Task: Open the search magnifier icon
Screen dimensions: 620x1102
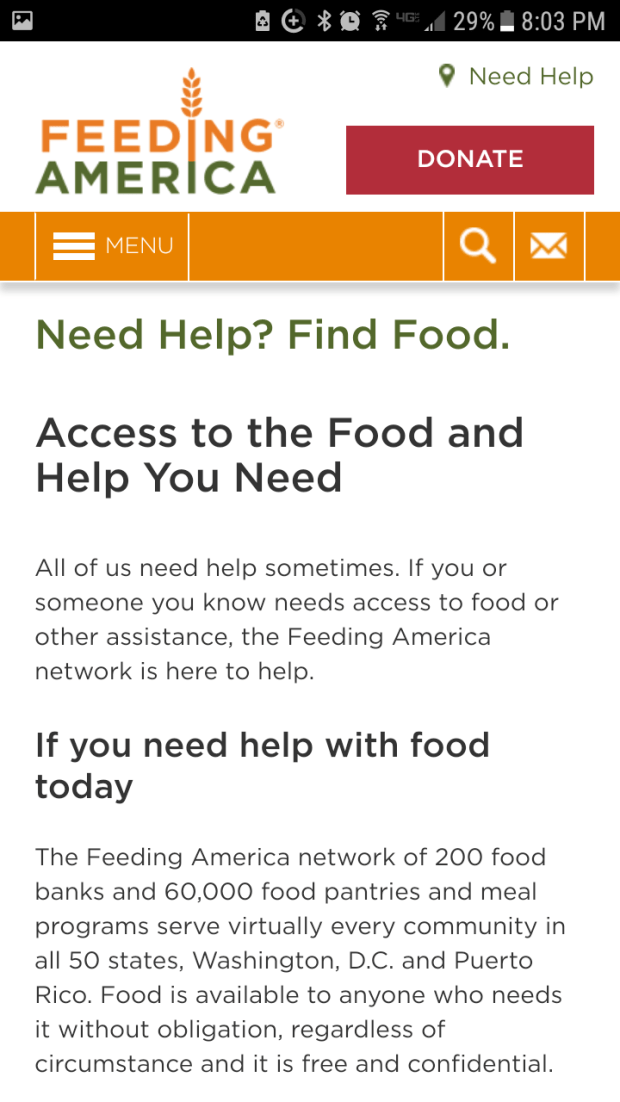Action: [478, 246]
